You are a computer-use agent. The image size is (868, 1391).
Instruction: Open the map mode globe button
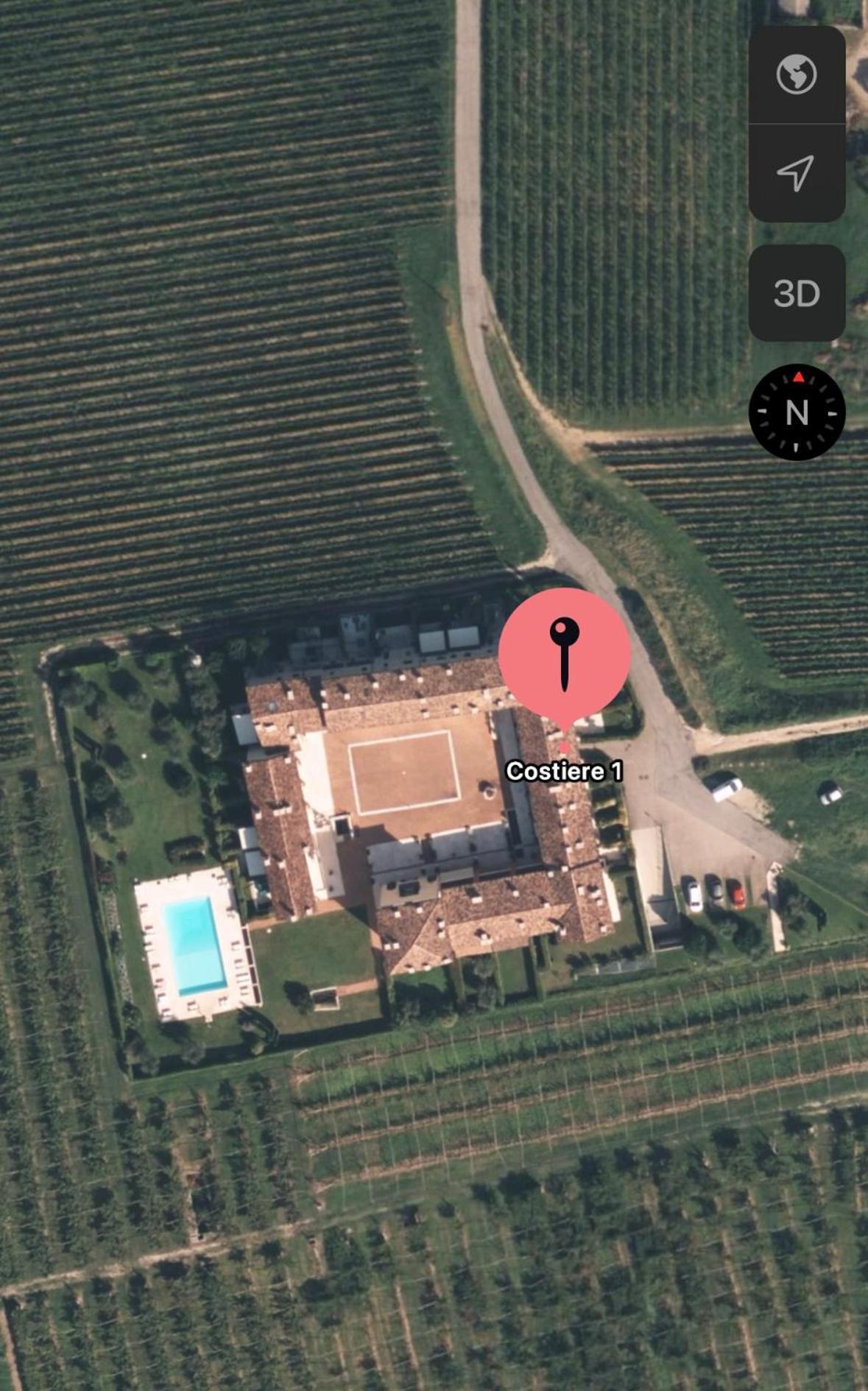797,74
